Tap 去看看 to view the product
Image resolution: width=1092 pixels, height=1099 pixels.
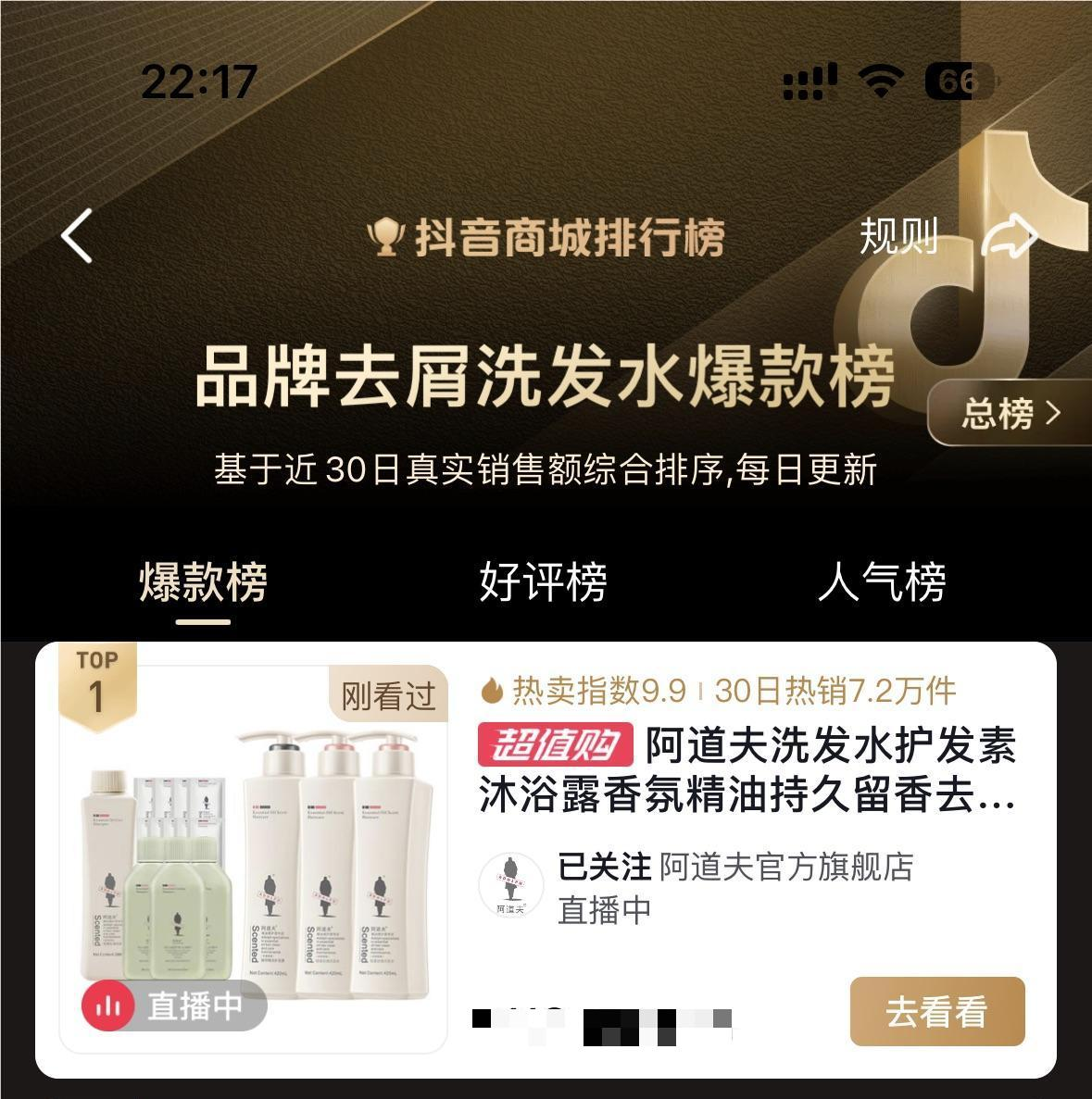click(x=936, y=1011)
